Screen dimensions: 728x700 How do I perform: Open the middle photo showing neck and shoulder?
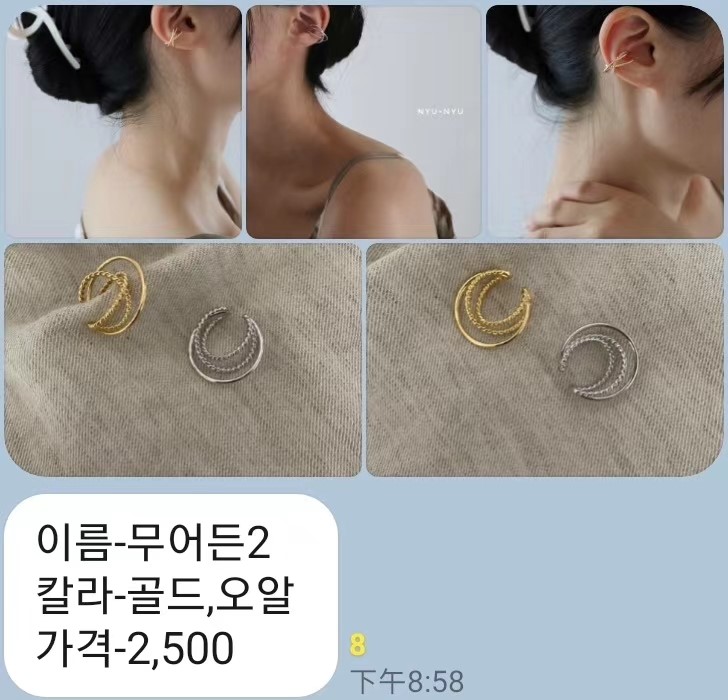(364, 120)
